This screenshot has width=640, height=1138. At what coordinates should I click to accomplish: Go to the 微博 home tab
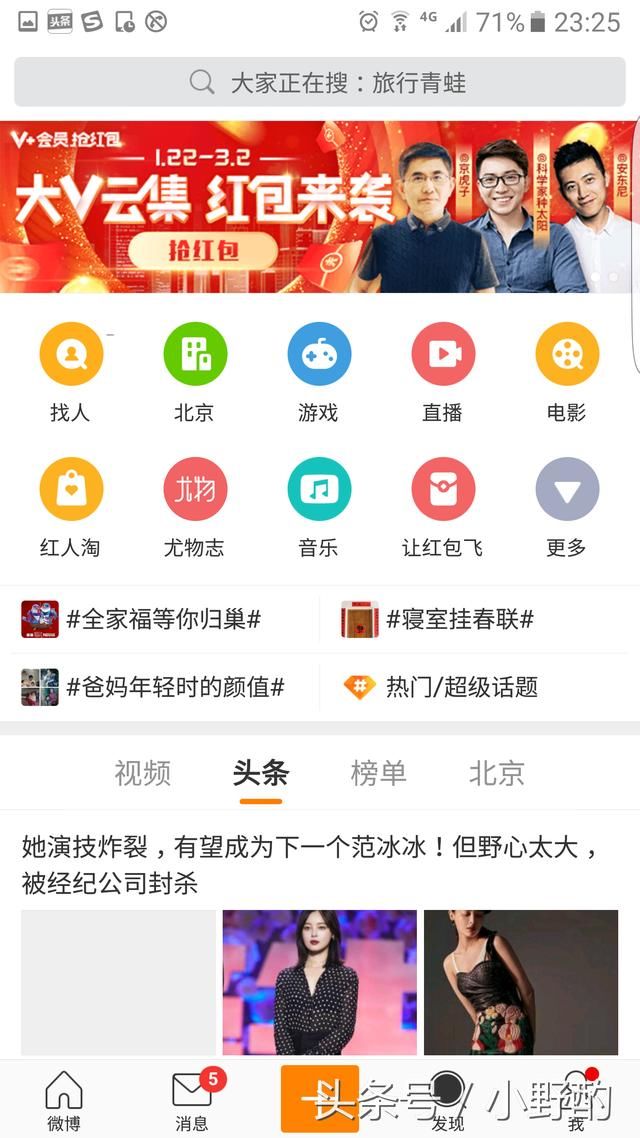point(64,1100)
